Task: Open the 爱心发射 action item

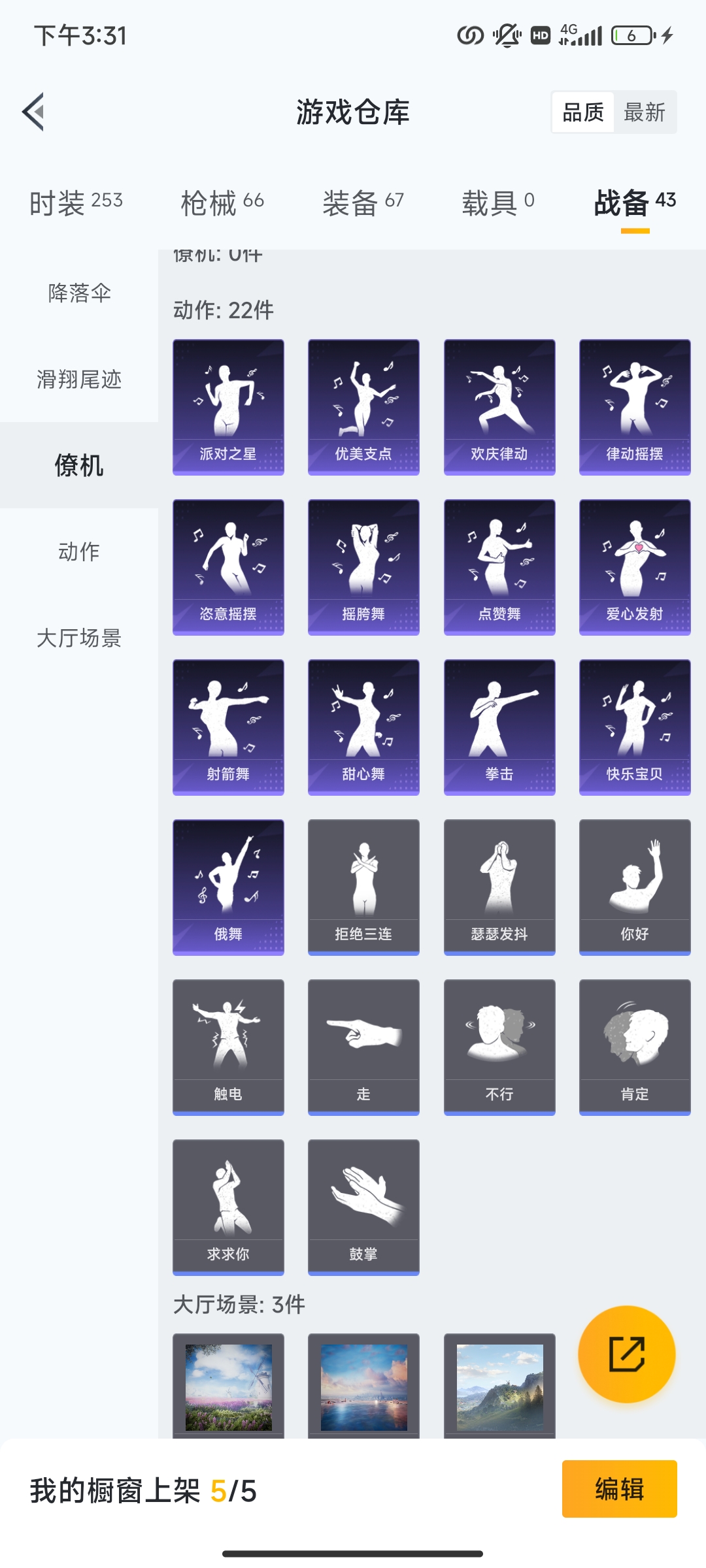Action: pos(635,566)
